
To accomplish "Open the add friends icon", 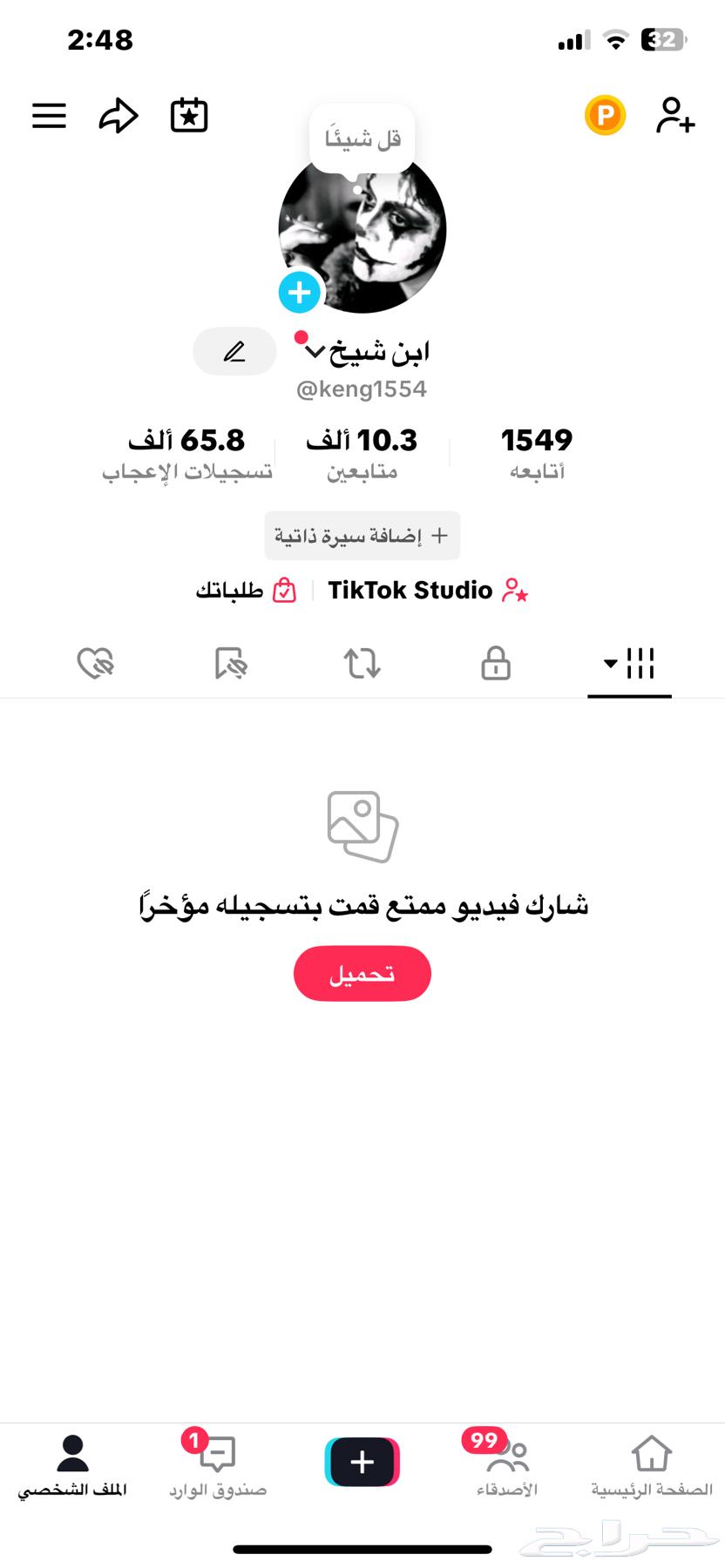I will click(x=674, y=115).
